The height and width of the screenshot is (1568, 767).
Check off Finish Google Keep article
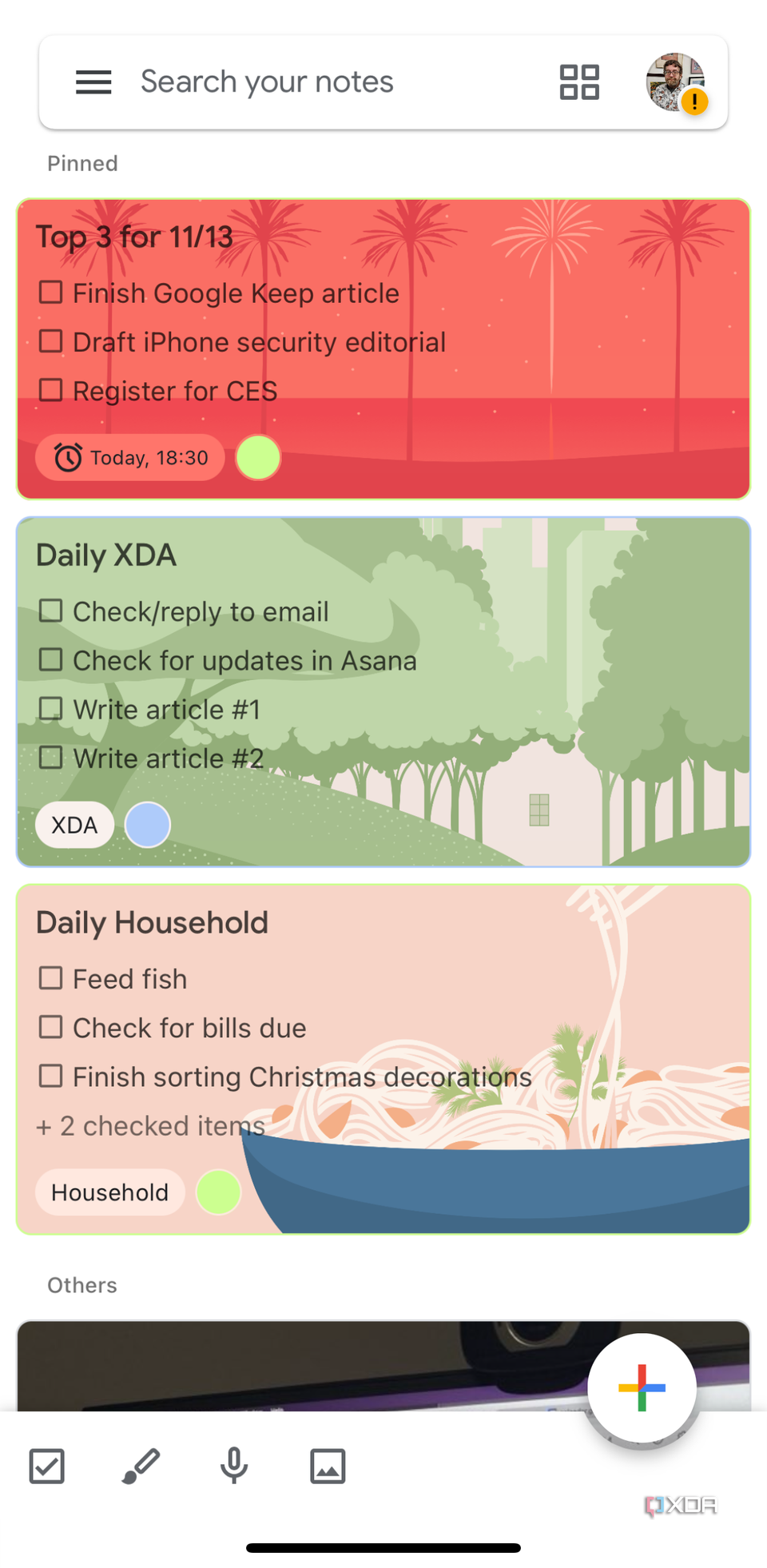[x=50, y=293]
